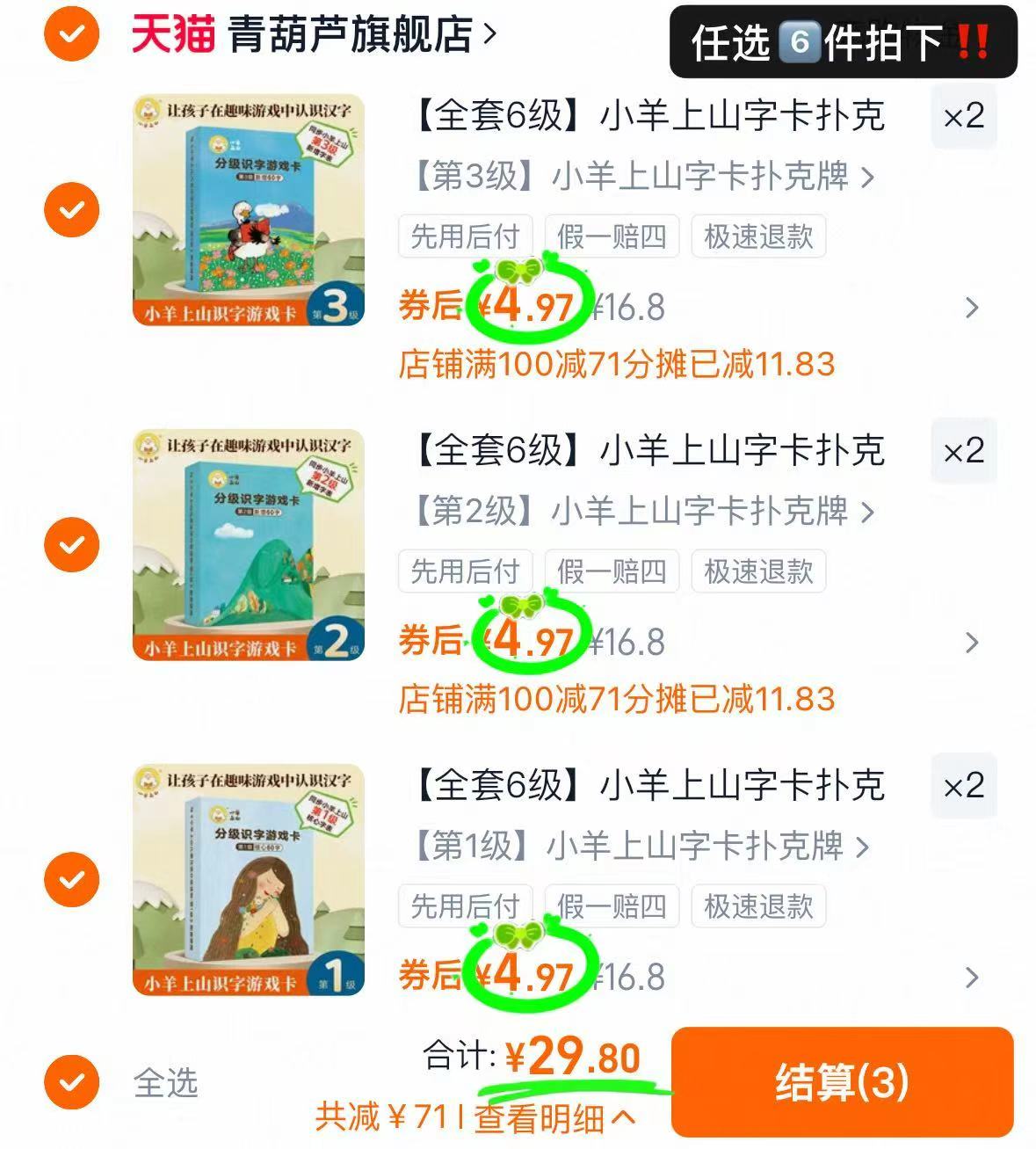Click the 极速退款 tag on level 1 item
This screenshot has height=1149, width=1036.
(757, 906)
